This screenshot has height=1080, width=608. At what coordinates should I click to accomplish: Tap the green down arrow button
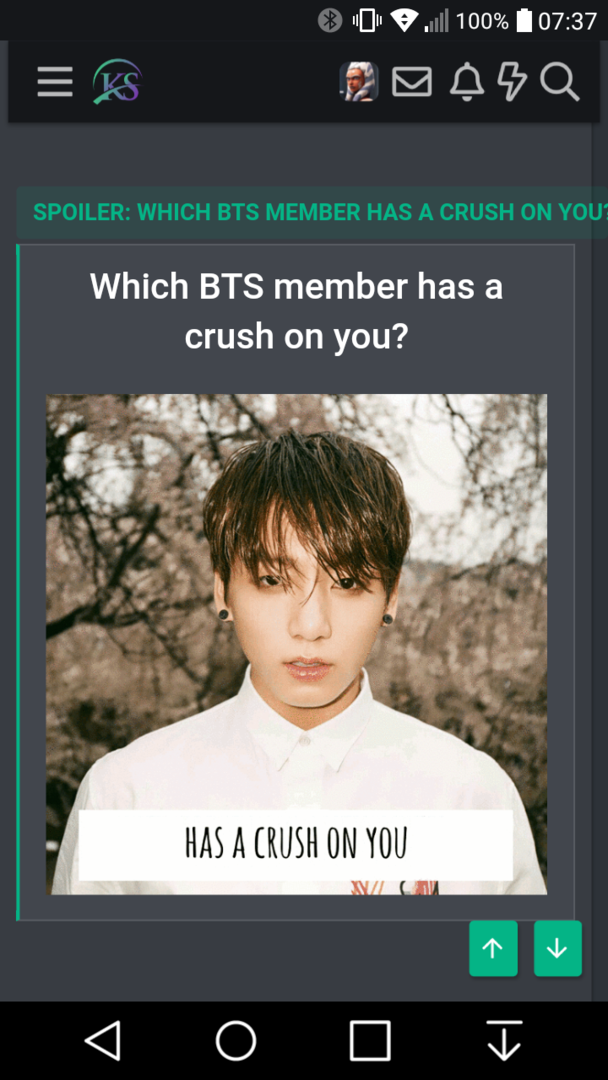click(558, 948)
